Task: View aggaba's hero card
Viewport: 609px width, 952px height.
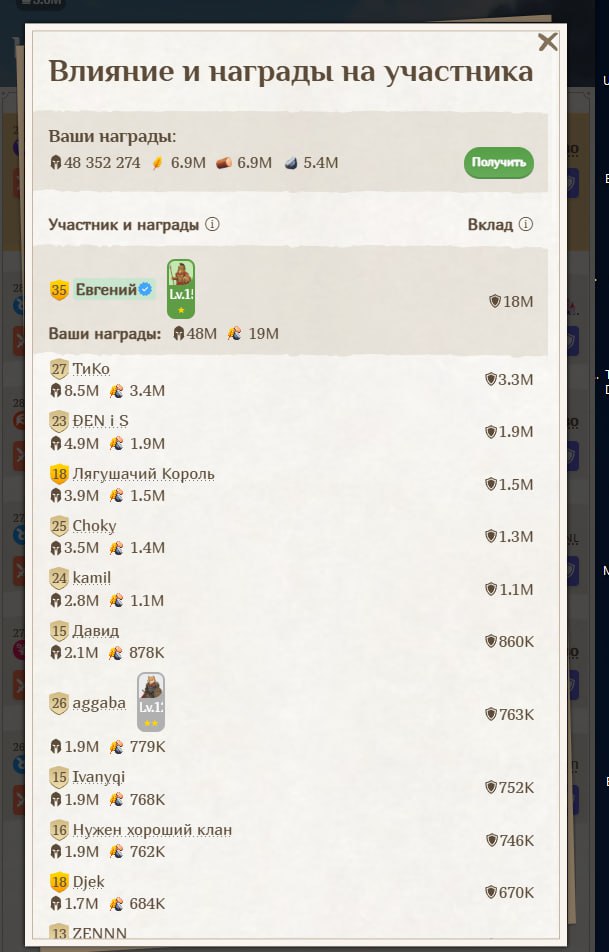Action: coord(151,702)
